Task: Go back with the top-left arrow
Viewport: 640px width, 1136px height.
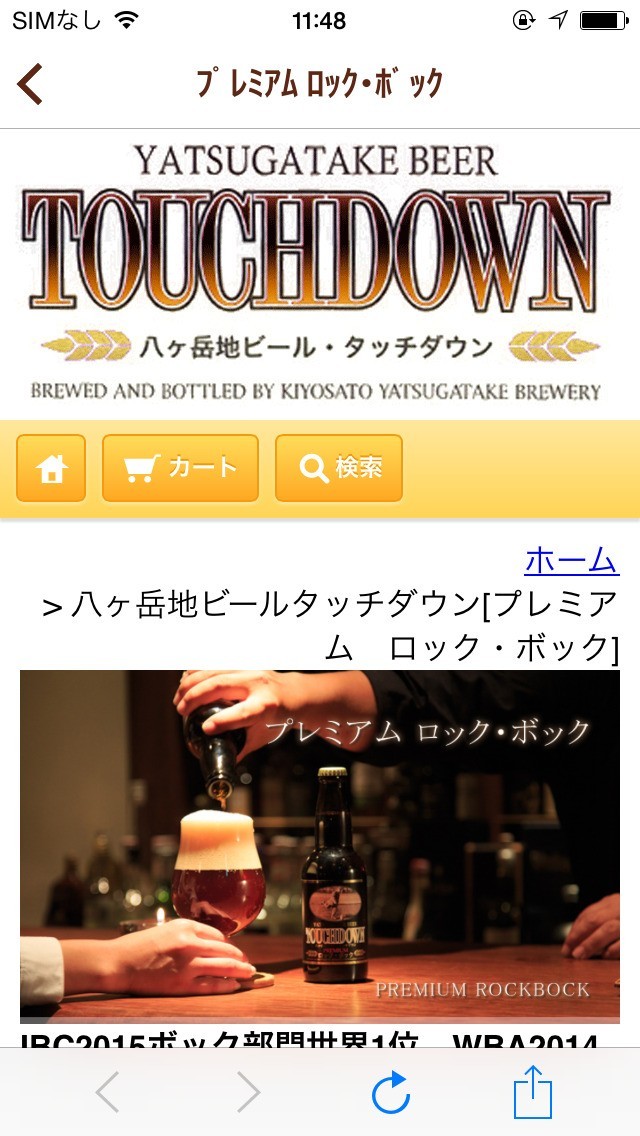Action: pyautogui.click(x=30, y=84)
